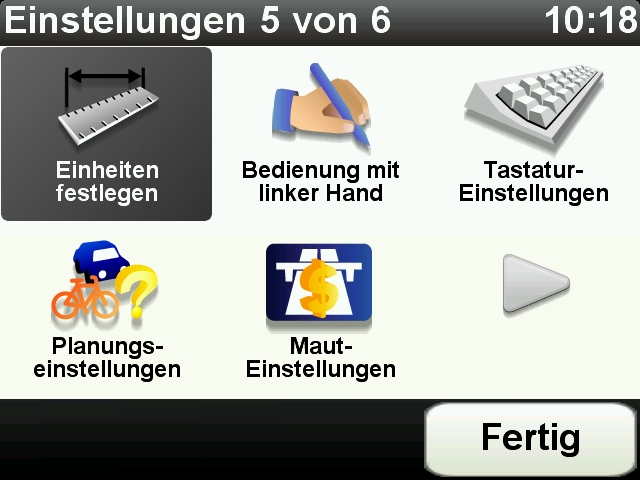The width and height of the screenshot is (640, 480).
Task: Open Tastatur-Einstellungen
Action: [x=533, y=134]
